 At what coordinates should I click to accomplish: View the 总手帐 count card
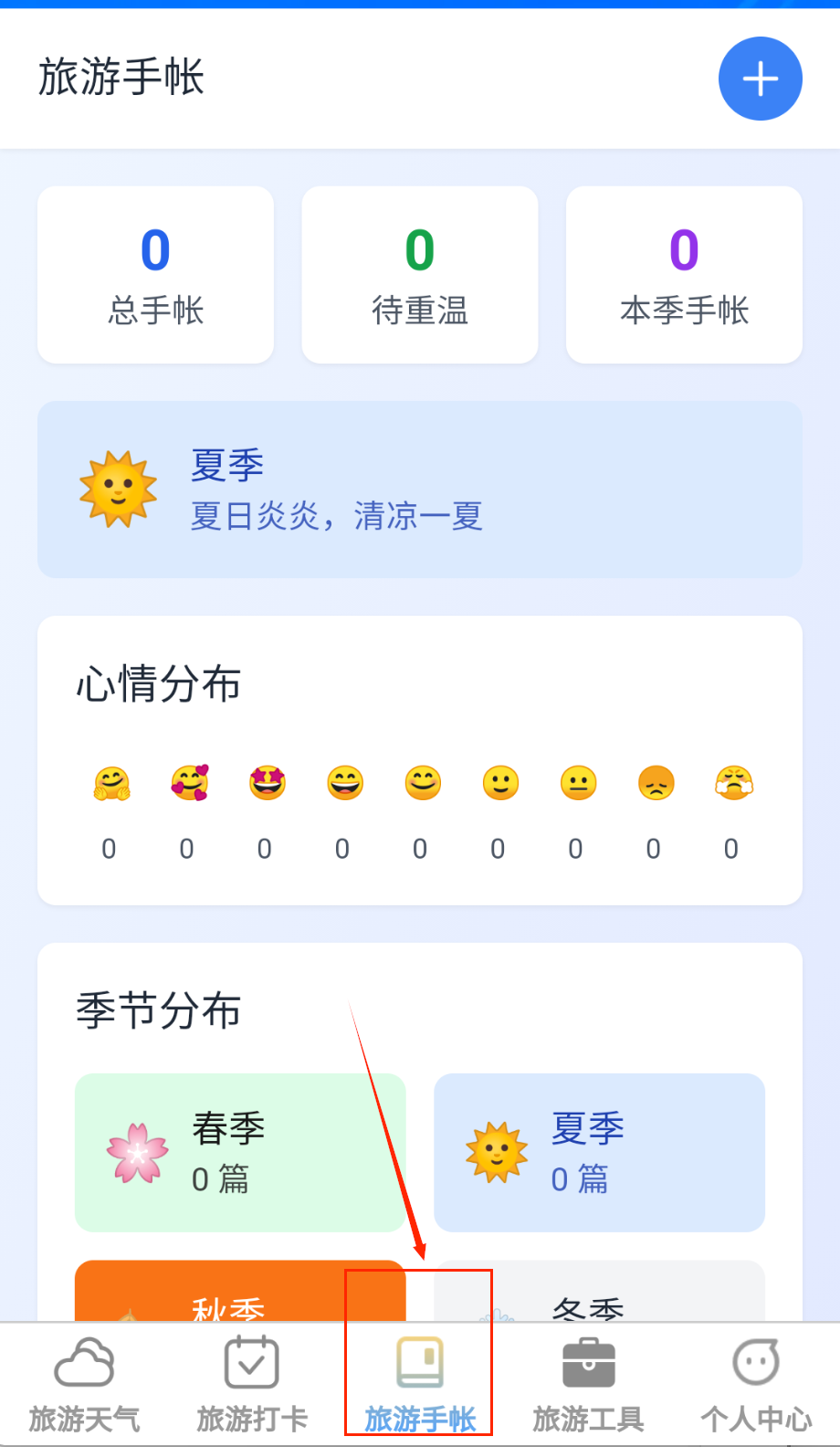(x=155, y=275)
